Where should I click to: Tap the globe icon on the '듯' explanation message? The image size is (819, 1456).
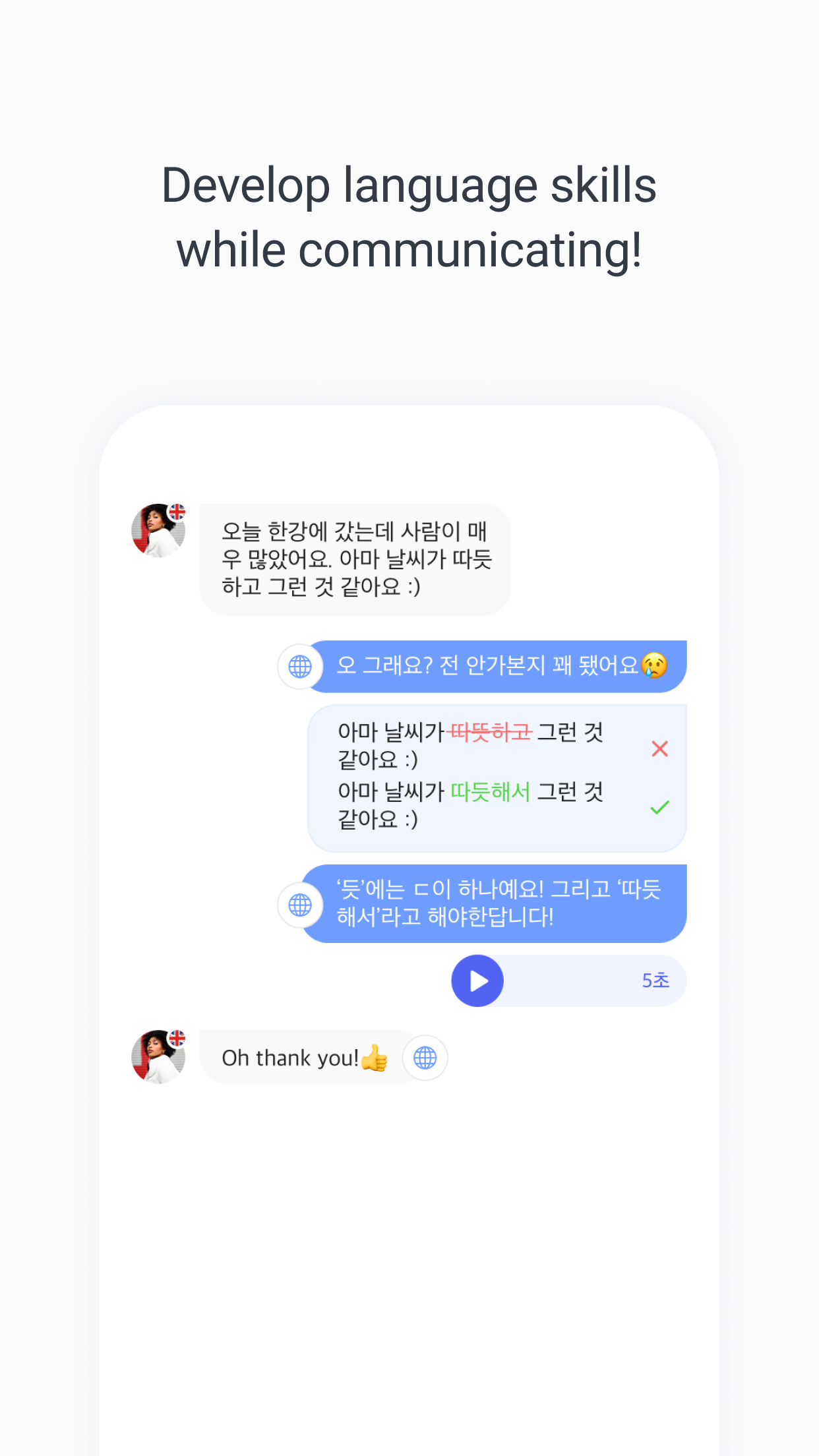point(301,905)
